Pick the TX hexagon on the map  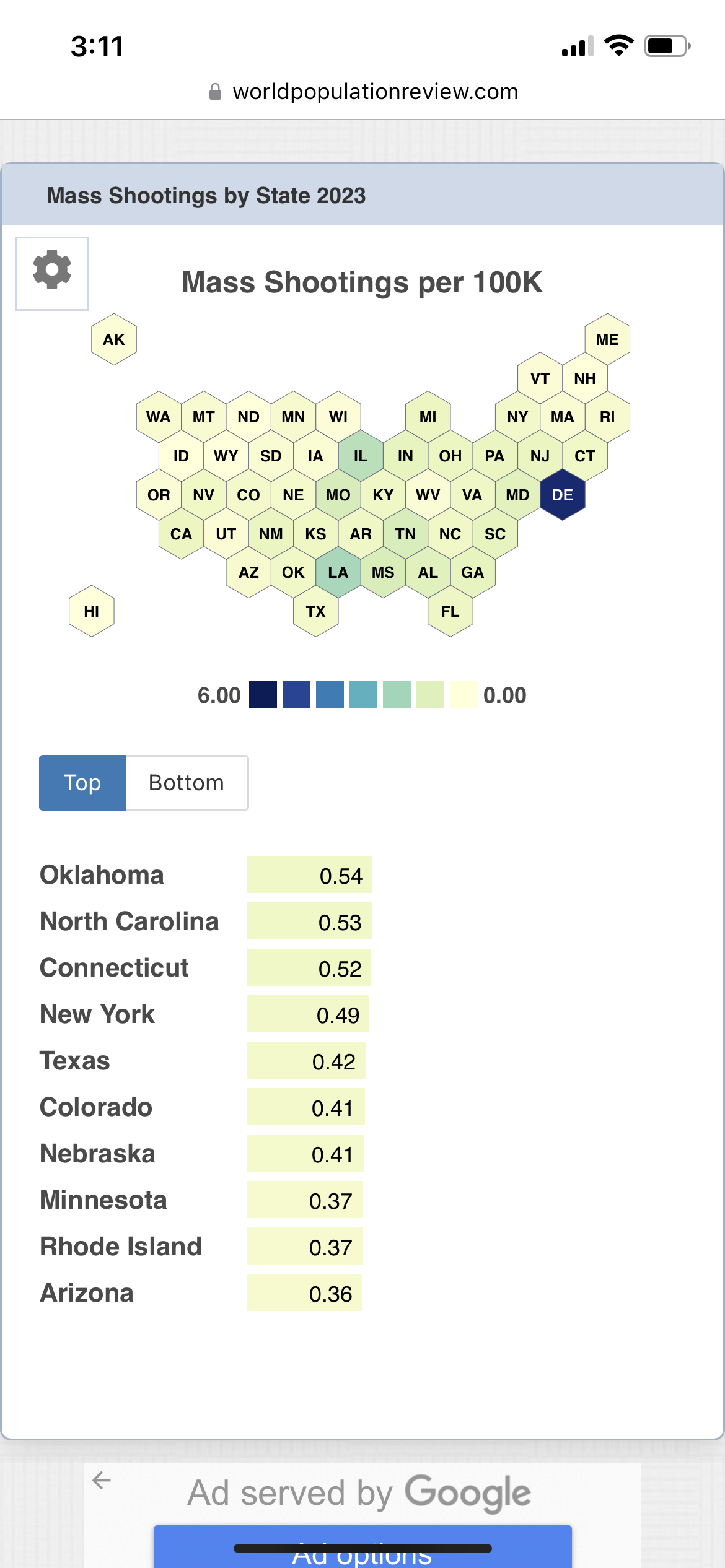315,611
